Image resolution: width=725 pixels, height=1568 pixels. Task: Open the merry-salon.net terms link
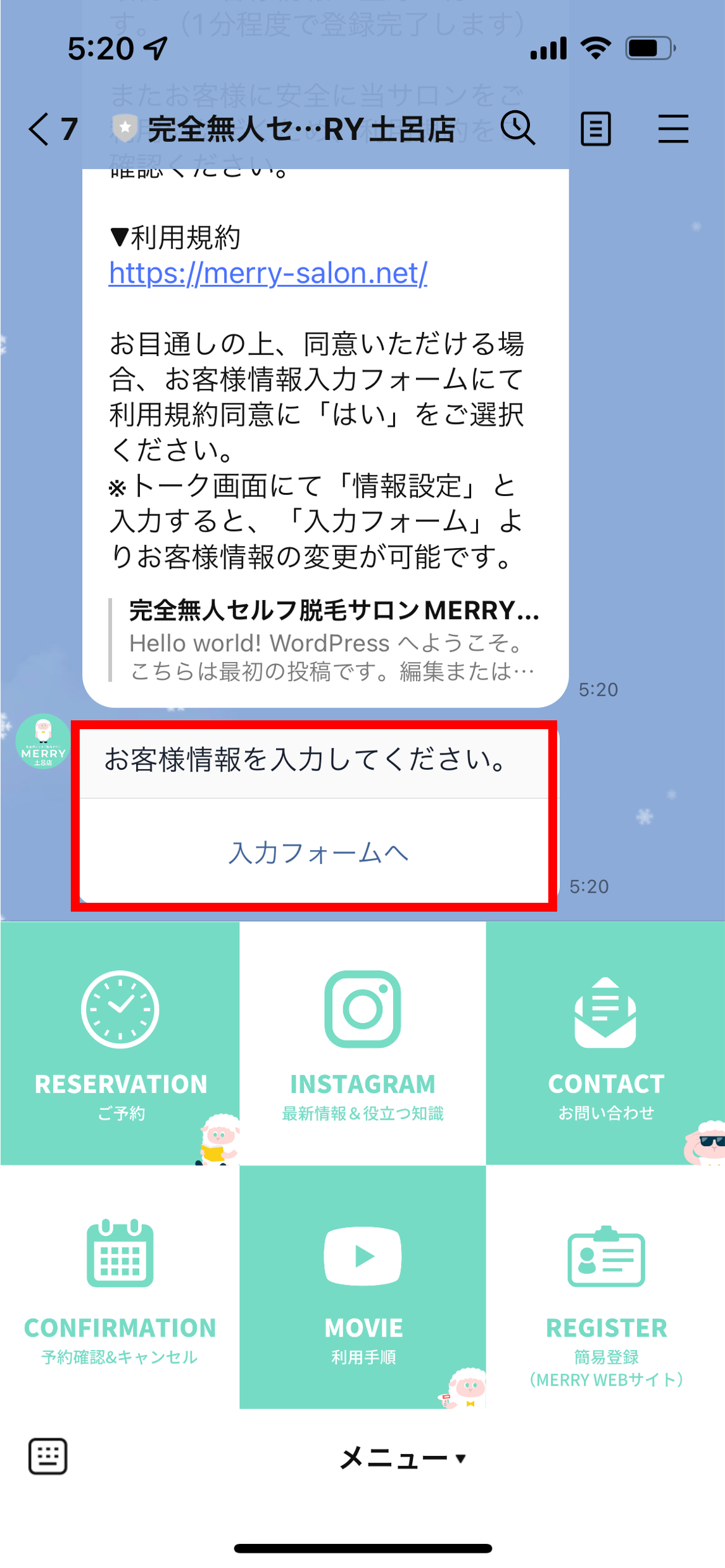coord(268,274)
